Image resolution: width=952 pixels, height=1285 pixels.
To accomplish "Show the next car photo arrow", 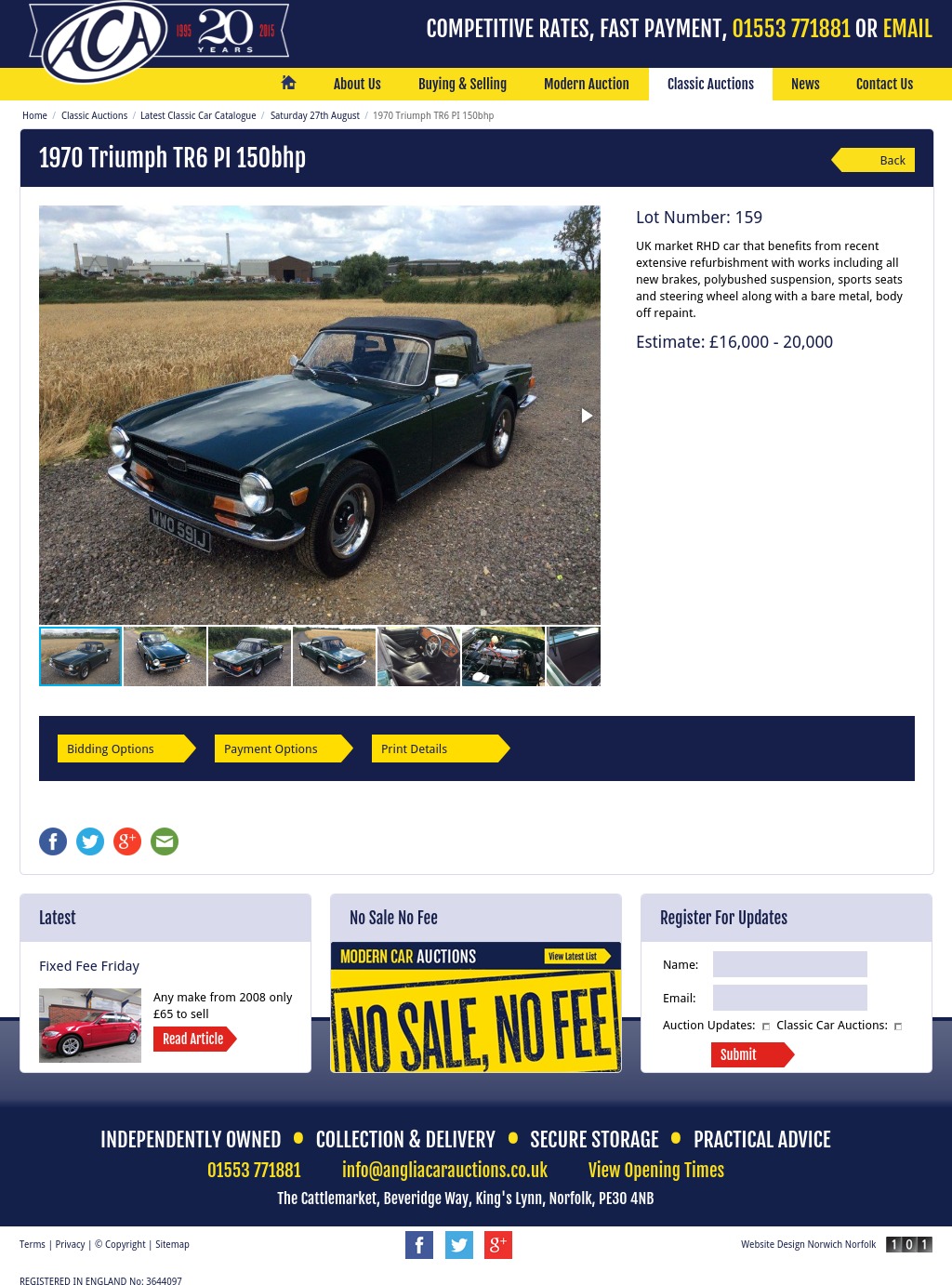I will (x=587, y=416).
